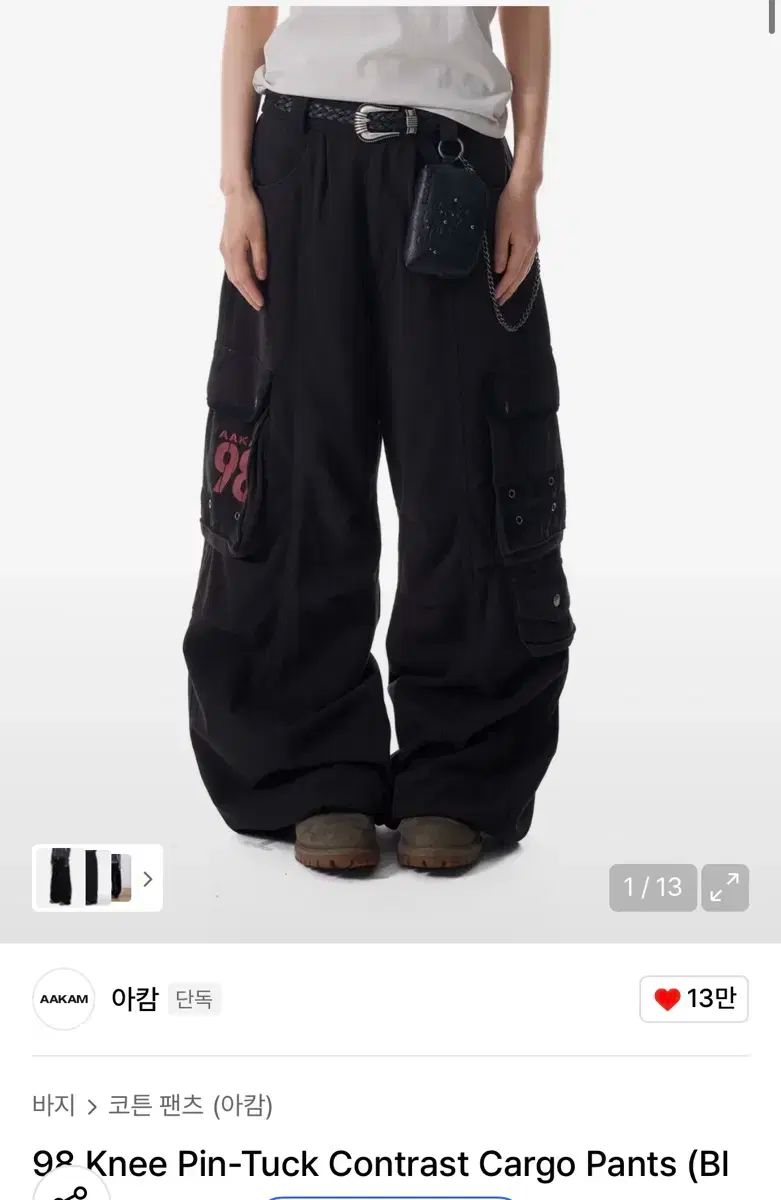
Task: Like this product with the heart button
Action: tap(694, 998)
